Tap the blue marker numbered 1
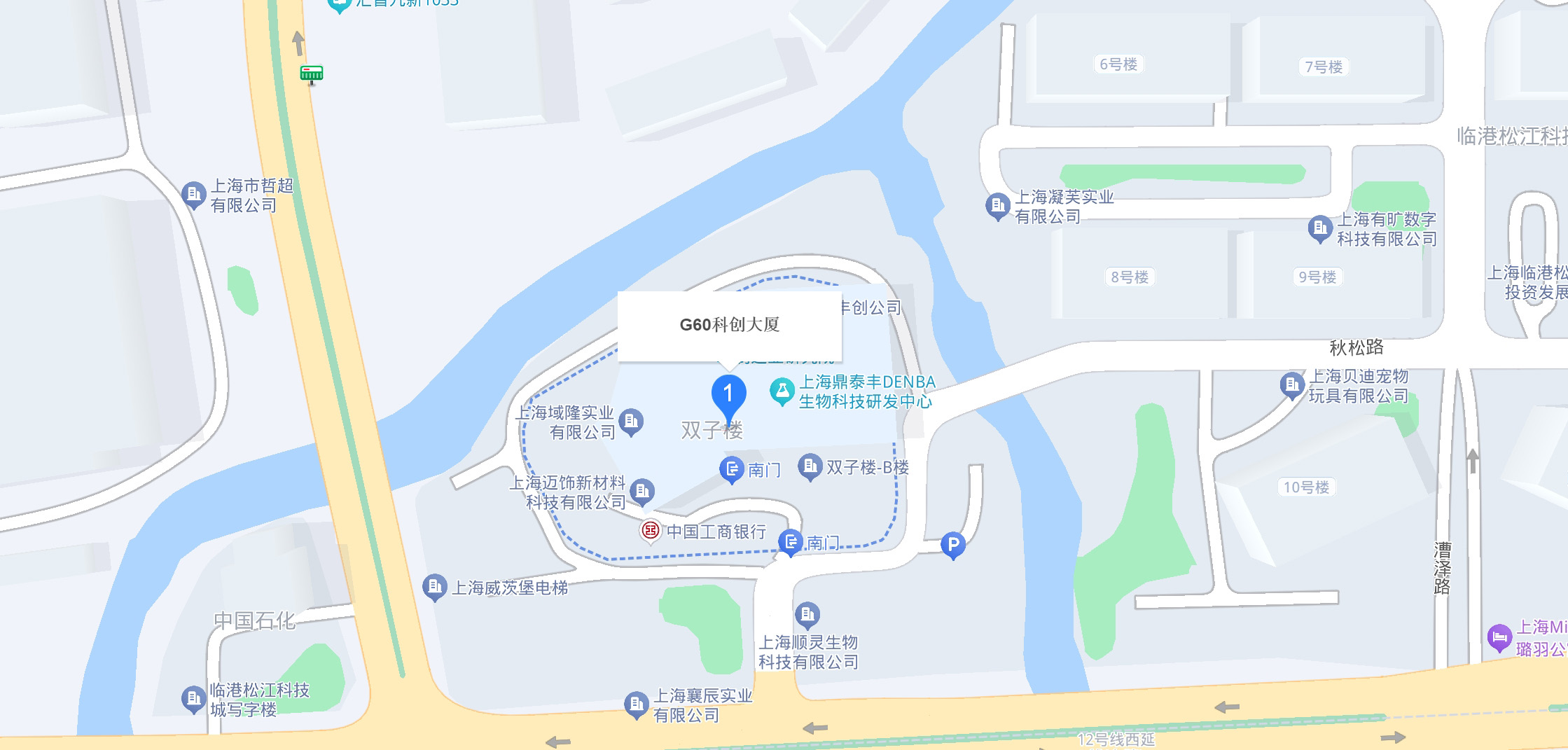Image resolution: width=1568 pixels, height=750 pixels. 728,395
